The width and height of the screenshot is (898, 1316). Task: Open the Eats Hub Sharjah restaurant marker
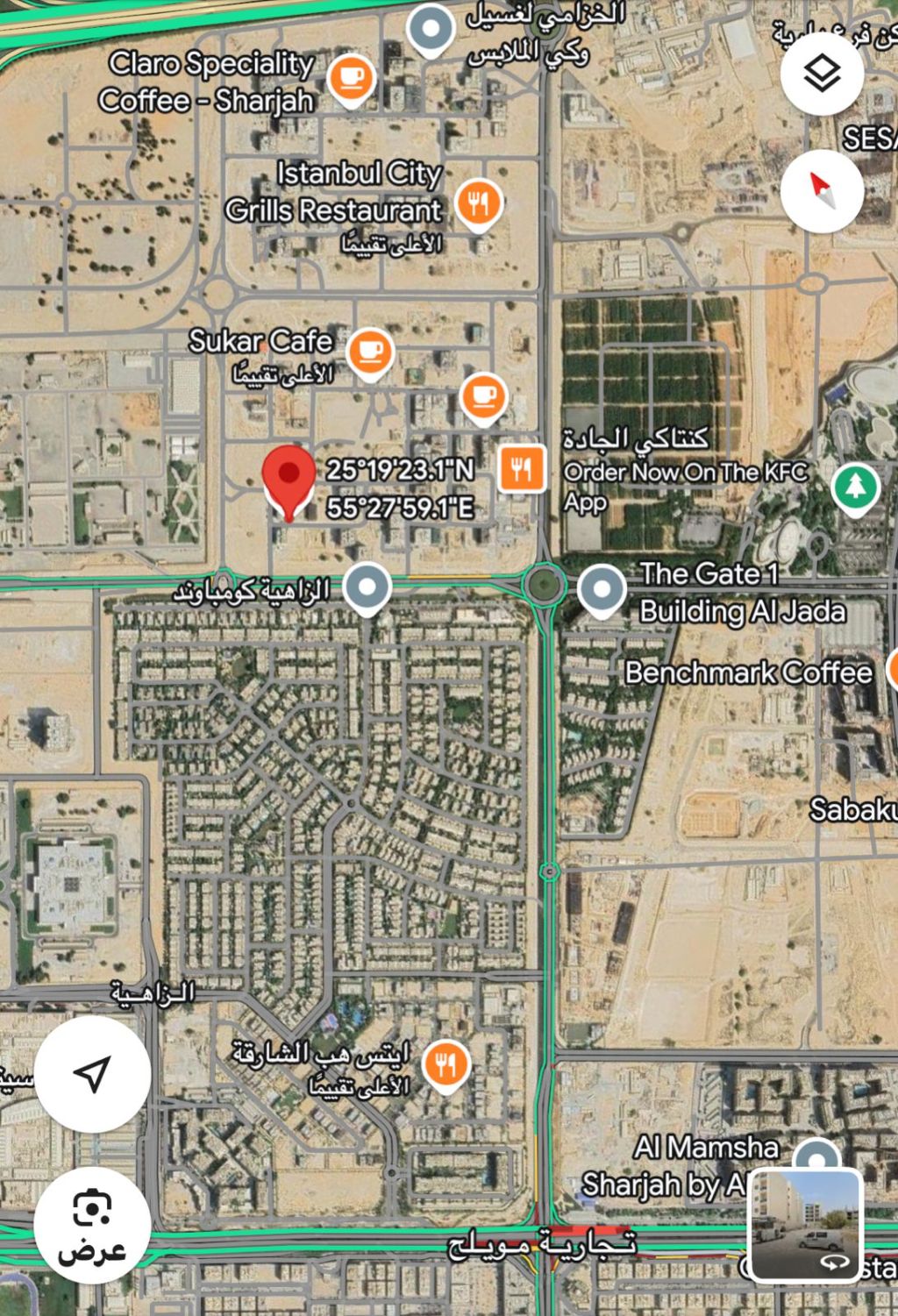[x=445, y=1065]
